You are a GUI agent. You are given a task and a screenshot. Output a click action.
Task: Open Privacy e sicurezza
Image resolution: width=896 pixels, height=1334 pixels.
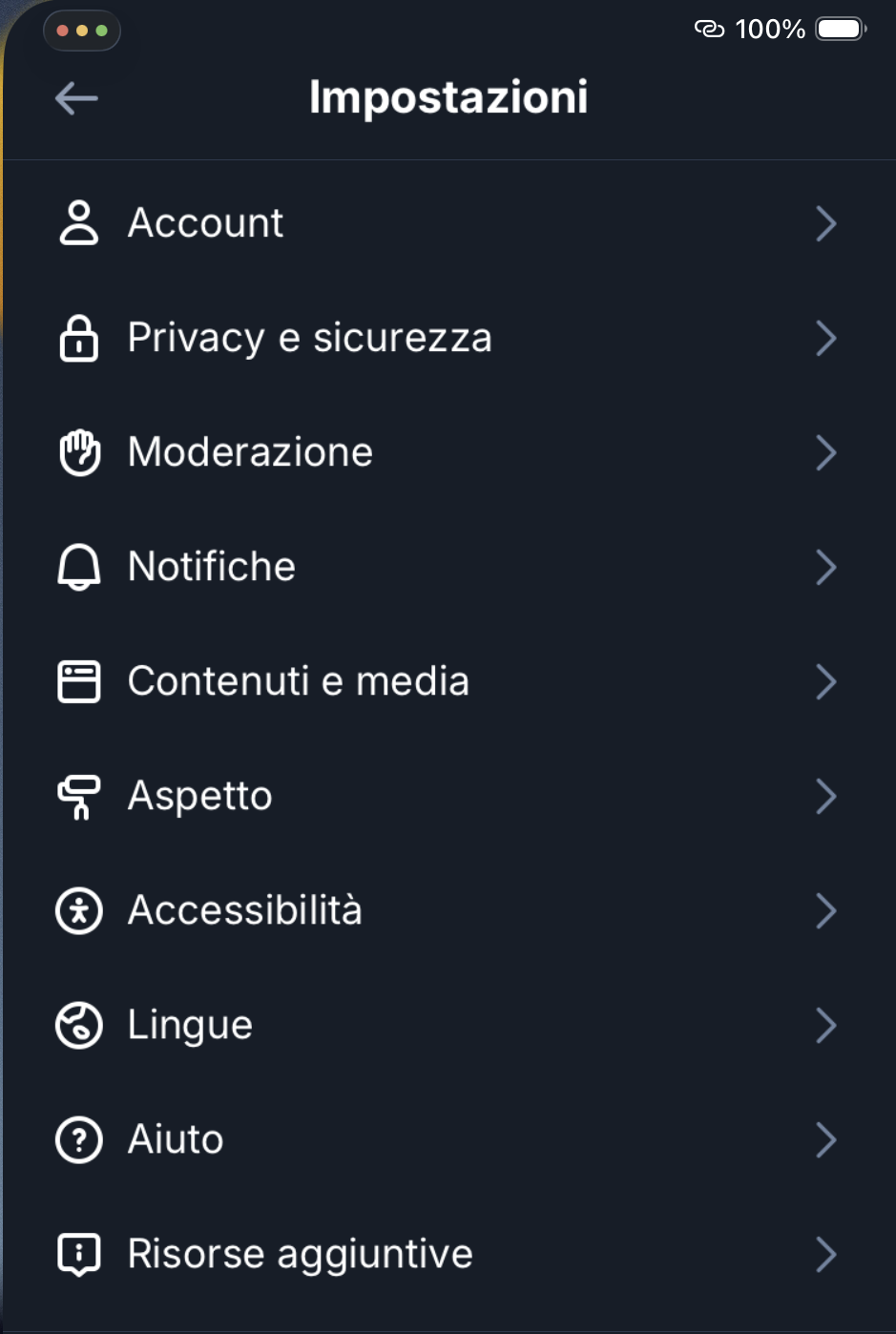[309, 338]
